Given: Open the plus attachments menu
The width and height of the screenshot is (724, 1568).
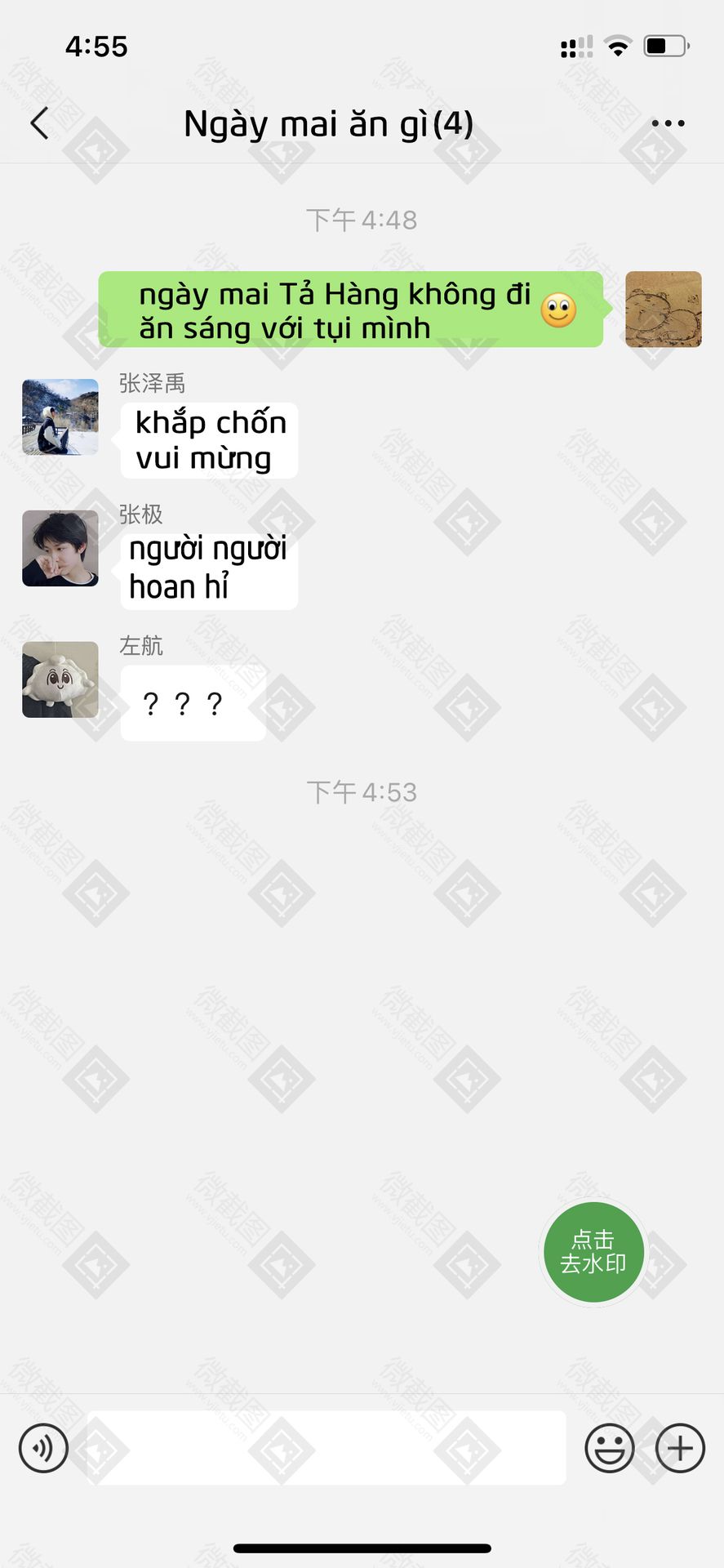Looking at the screenshot, I should (x=680, y=1448).
